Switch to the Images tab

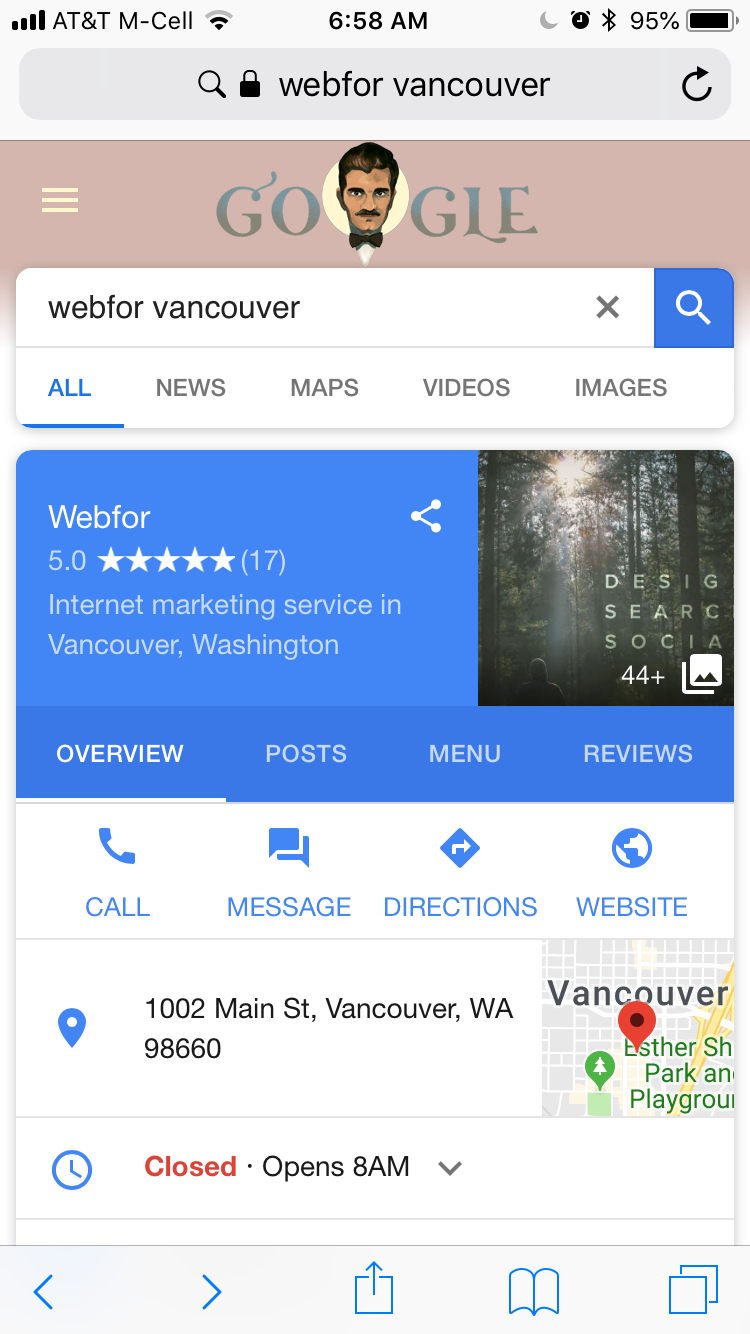(620, 388)
